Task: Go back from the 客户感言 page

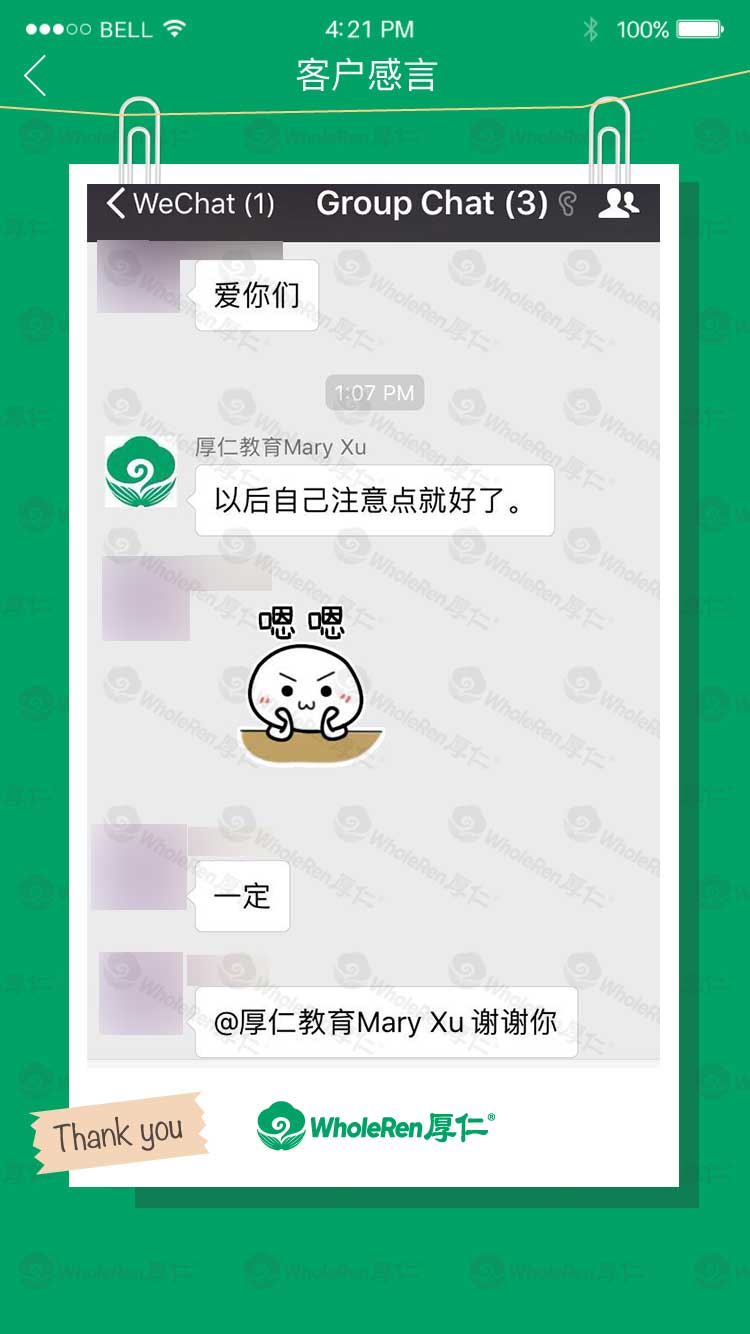Action: [36, 76]
